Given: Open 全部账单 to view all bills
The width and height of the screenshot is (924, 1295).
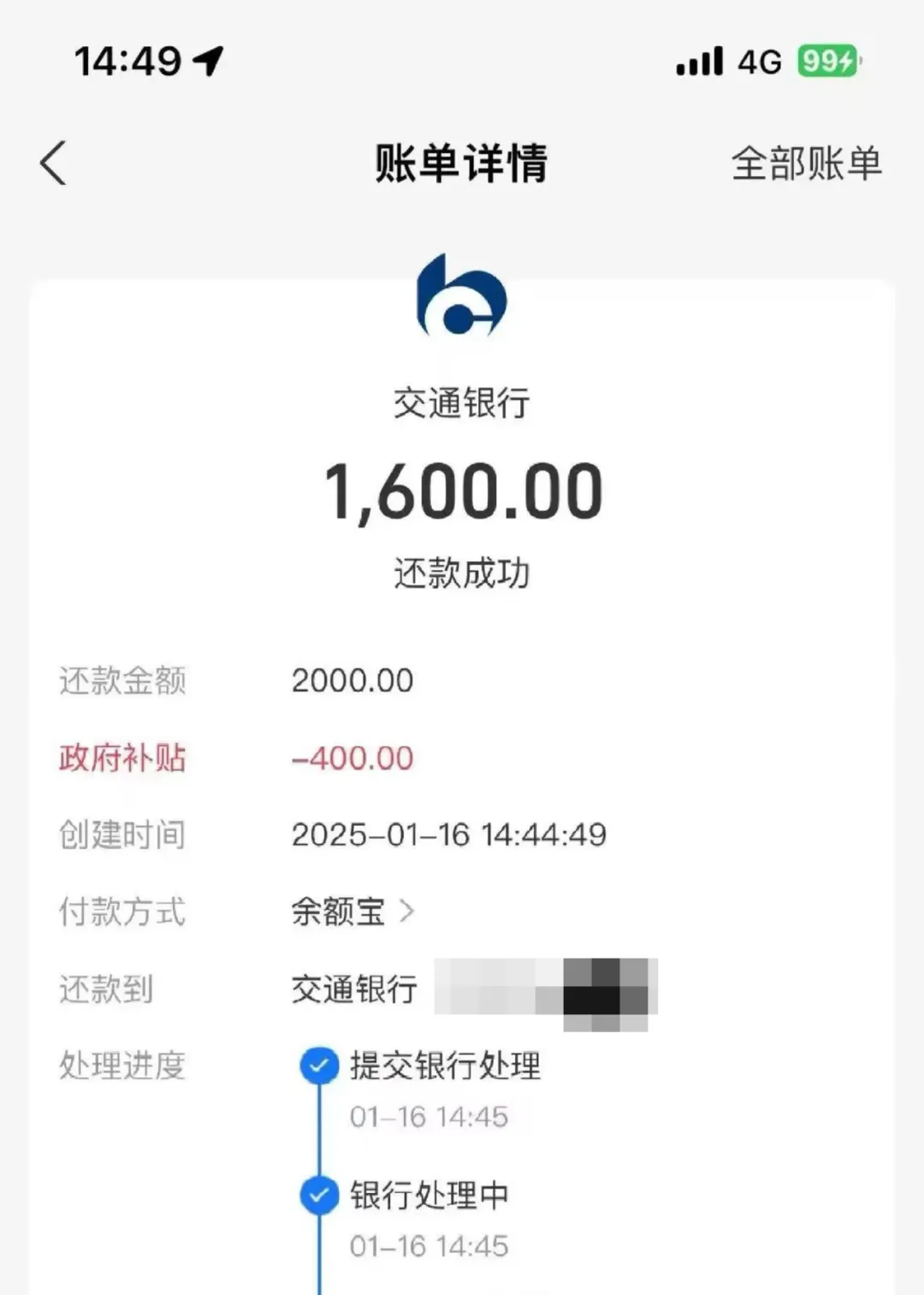Looking at the screenshot, I should click(805, 163).
